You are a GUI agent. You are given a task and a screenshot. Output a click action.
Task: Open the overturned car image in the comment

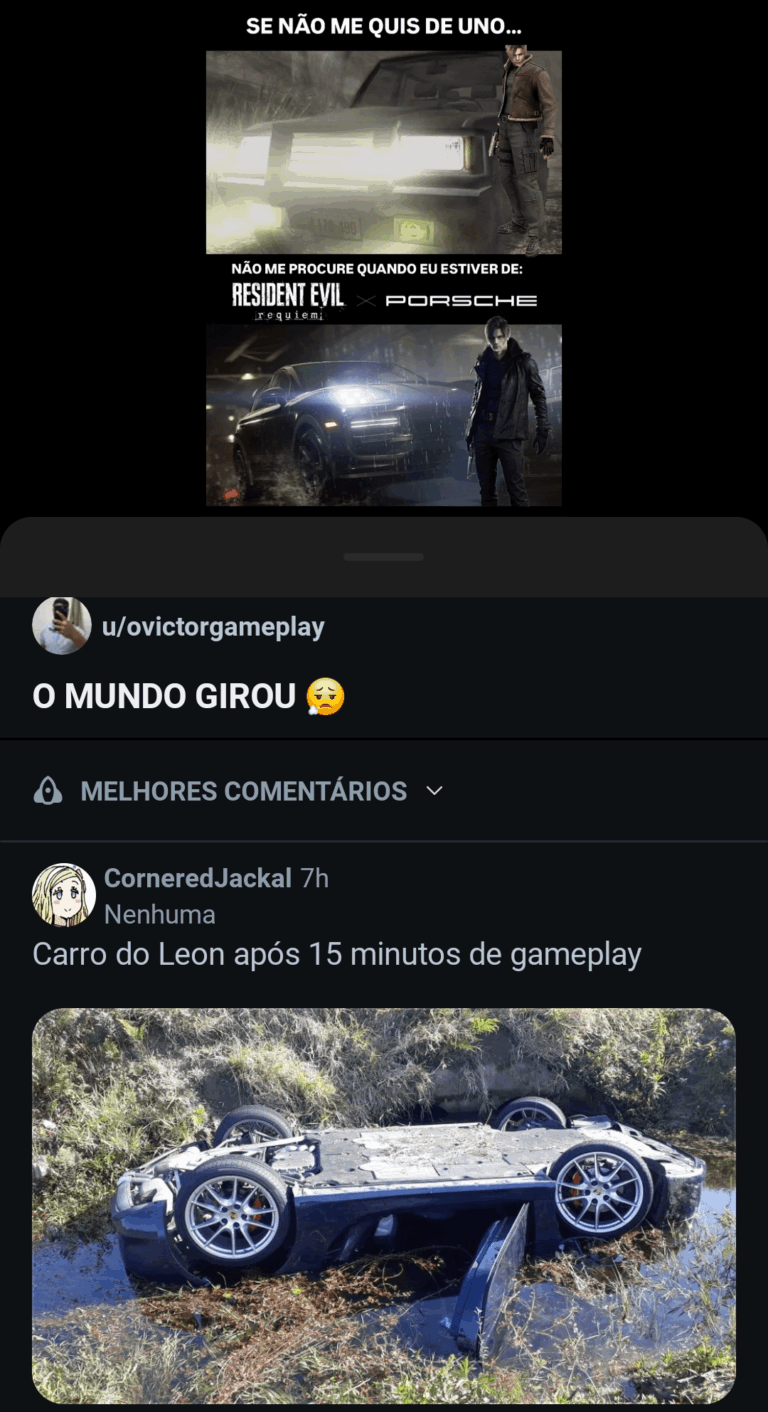pos(383,1205)
